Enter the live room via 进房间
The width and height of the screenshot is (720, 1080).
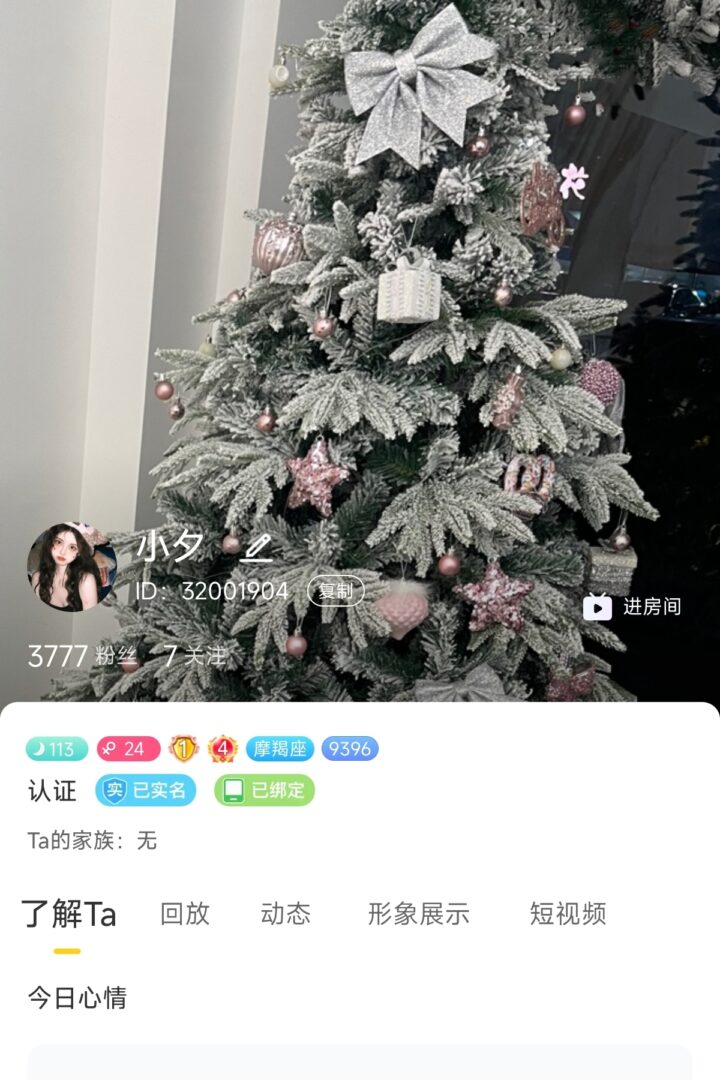pos(632,607)
